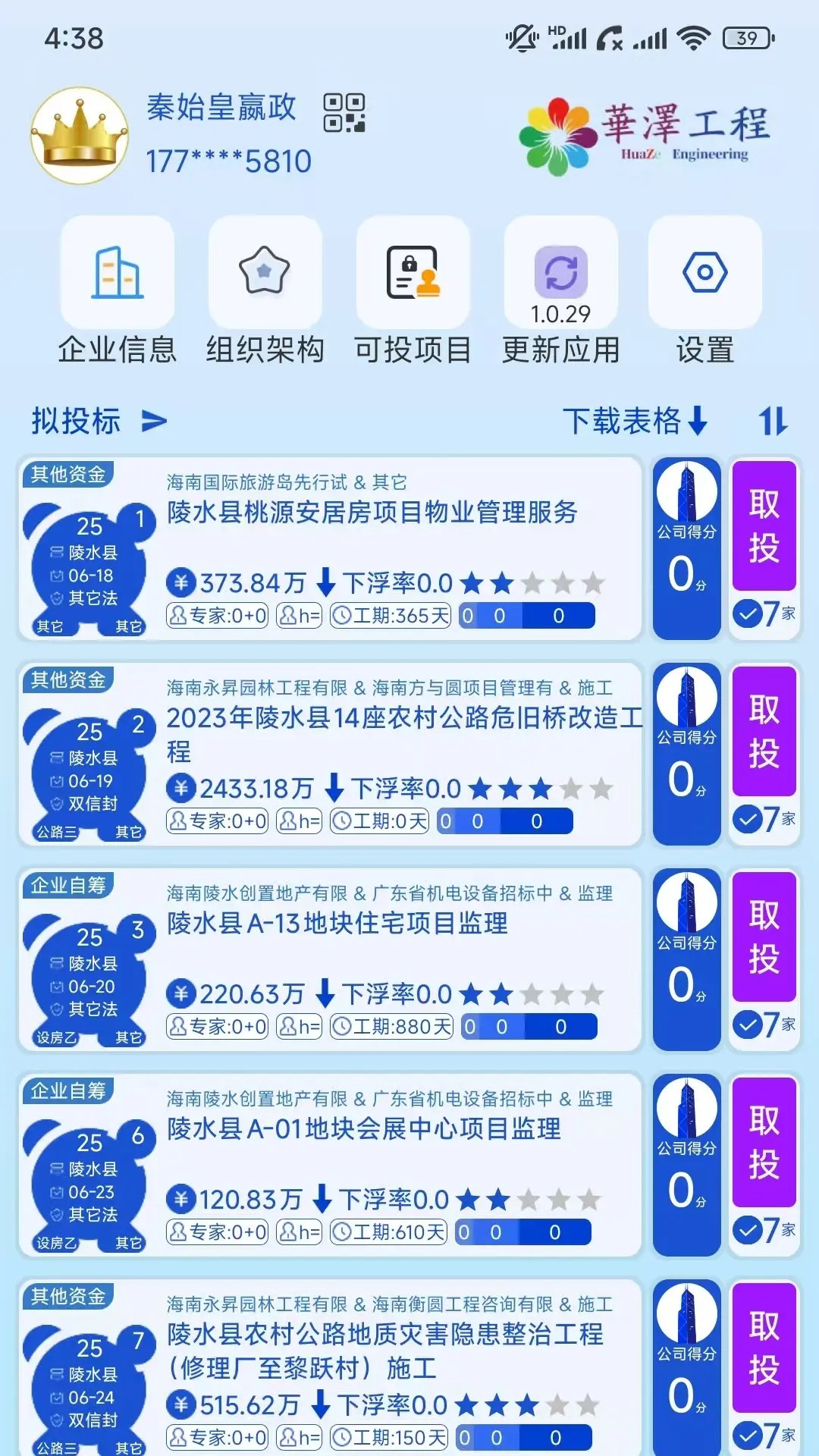Open the 企业信息 (company info) icon
Image resolution: width=819 pixels, height=1456 pixels.
pyautogui.click(x=118, y=273)
